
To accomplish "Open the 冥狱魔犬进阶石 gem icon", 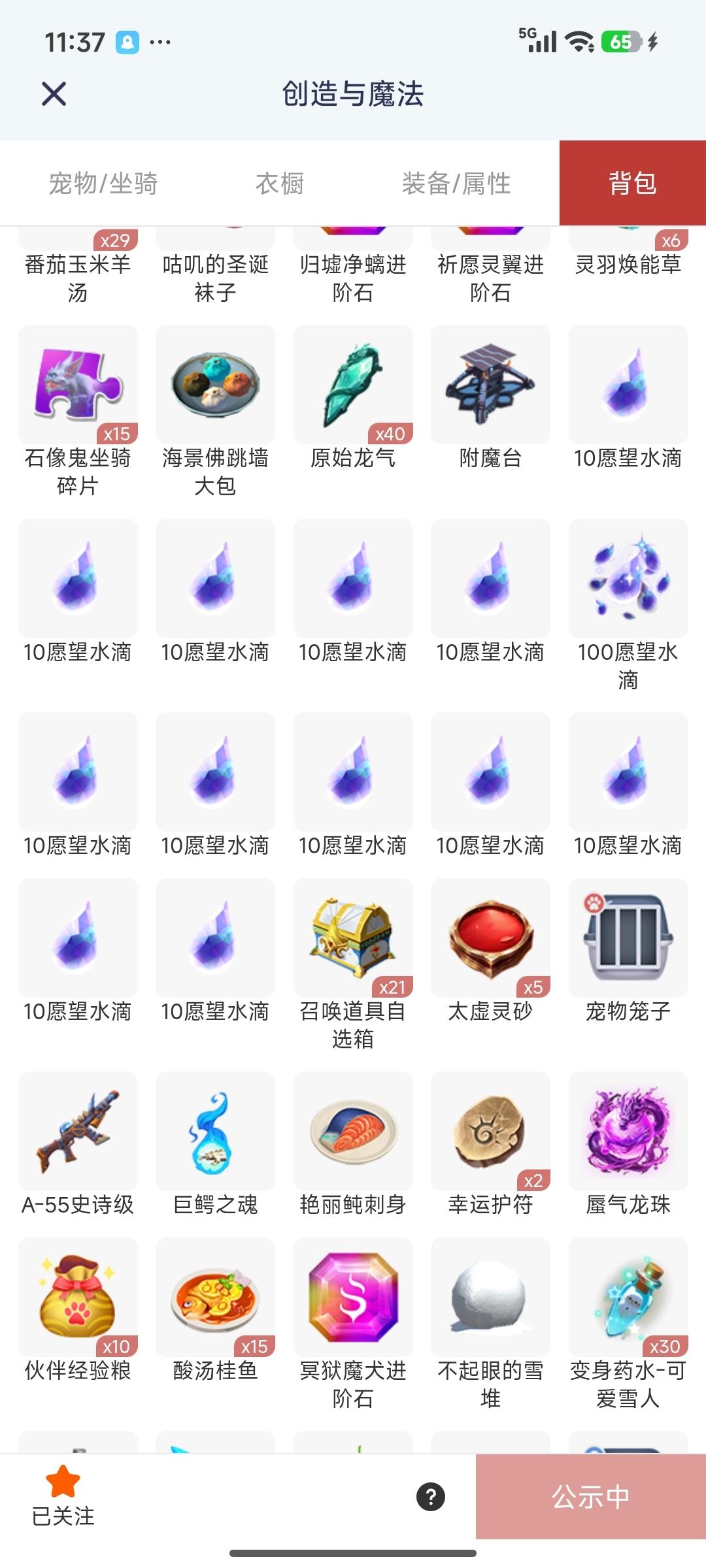I will click(x=353, y=1309).
